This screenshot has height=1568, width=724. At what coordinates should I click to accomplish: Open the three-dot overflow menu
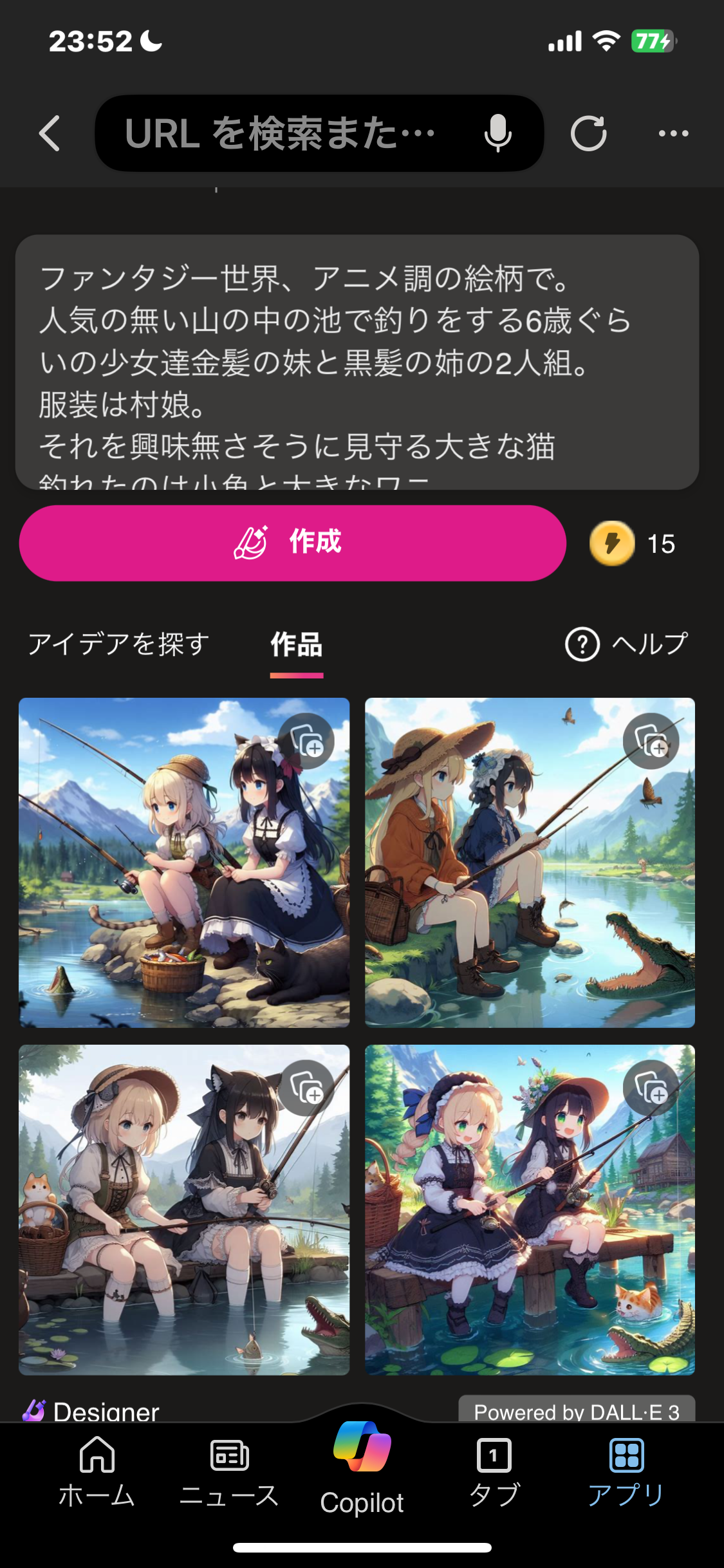point(673,133)
